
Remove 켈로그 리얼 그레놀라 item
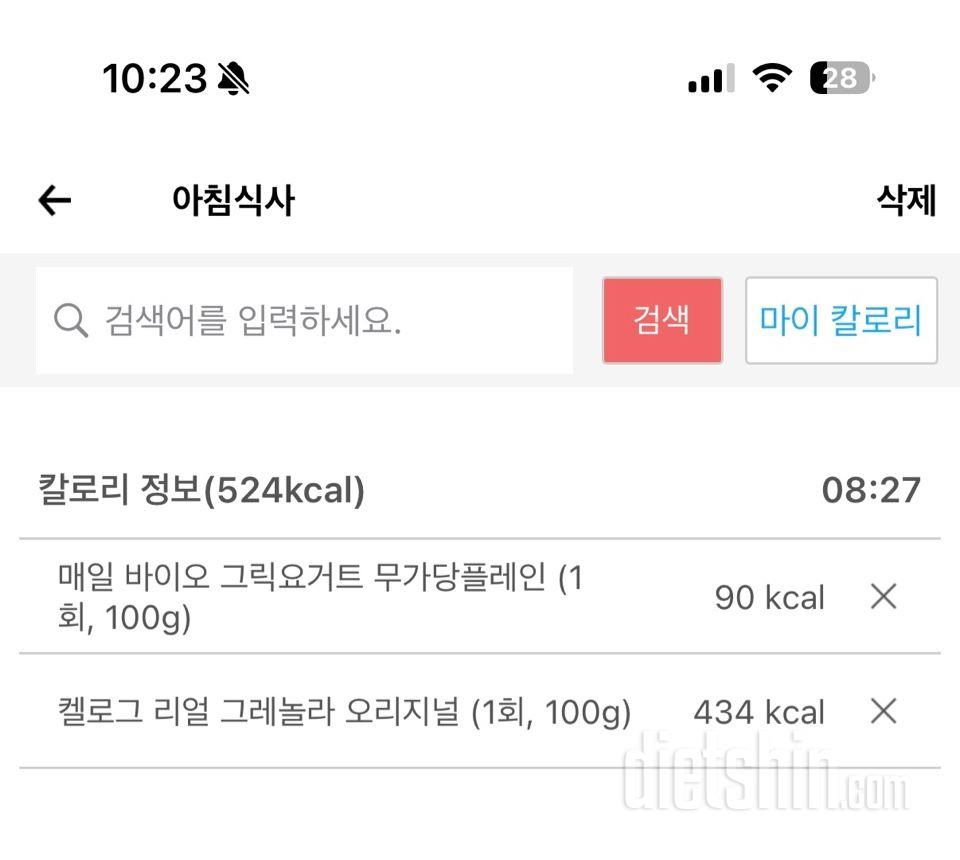pyautogui.click(x=883, y=712)
